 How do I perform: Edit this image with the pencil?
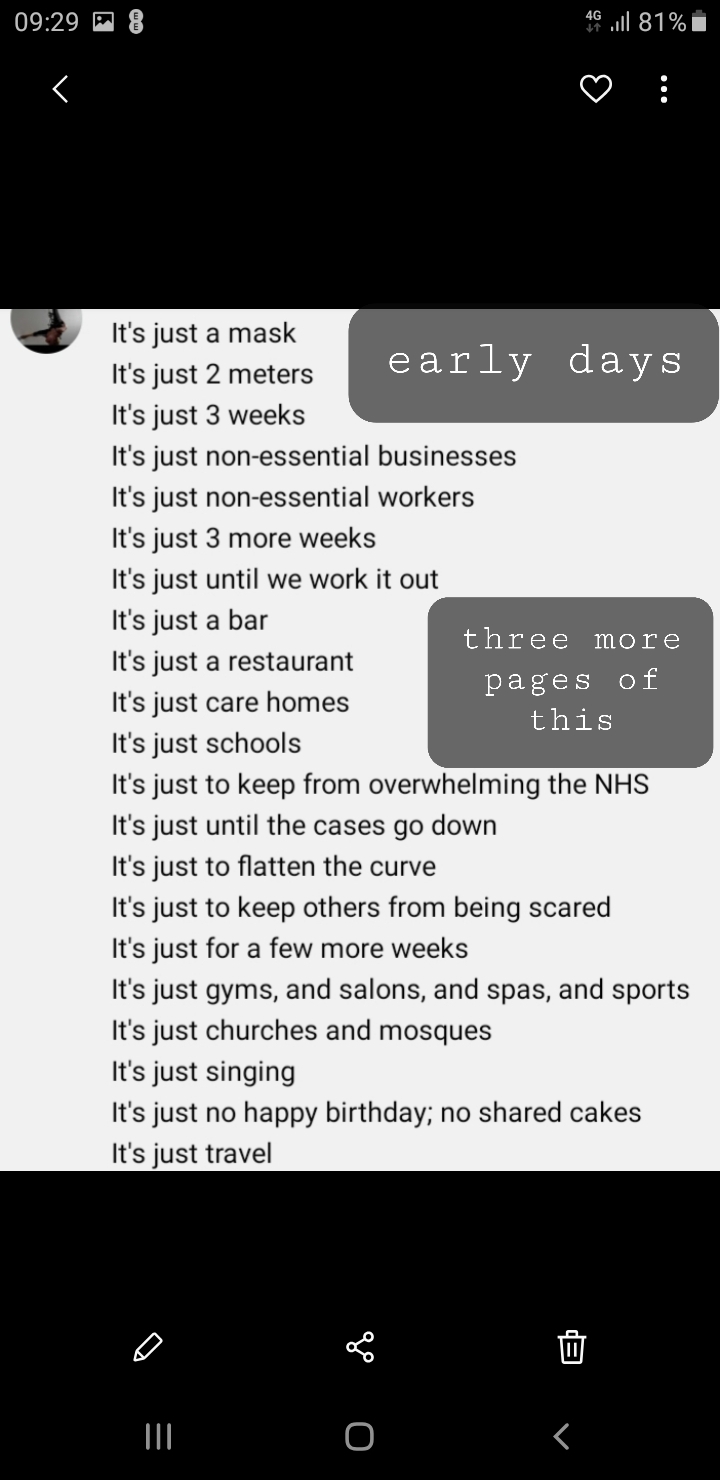148,1346
